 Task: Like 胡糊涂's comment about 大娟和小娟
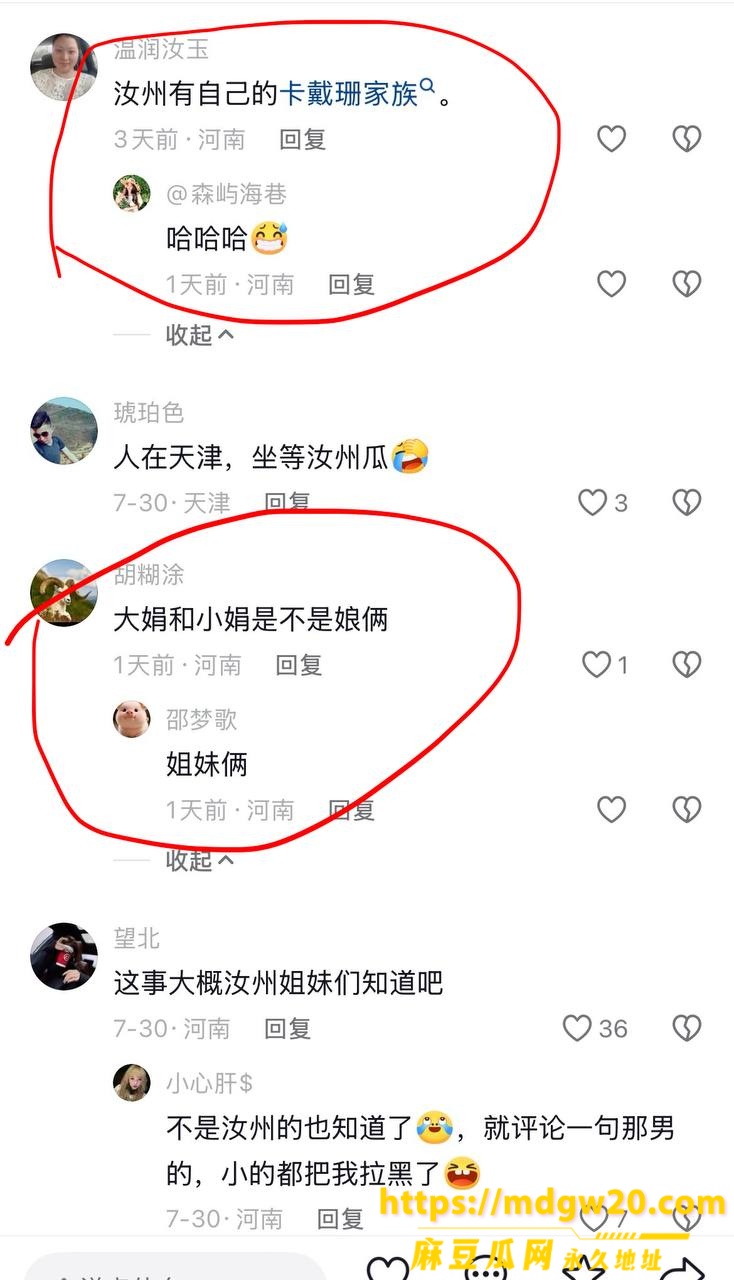click(604, 664)
